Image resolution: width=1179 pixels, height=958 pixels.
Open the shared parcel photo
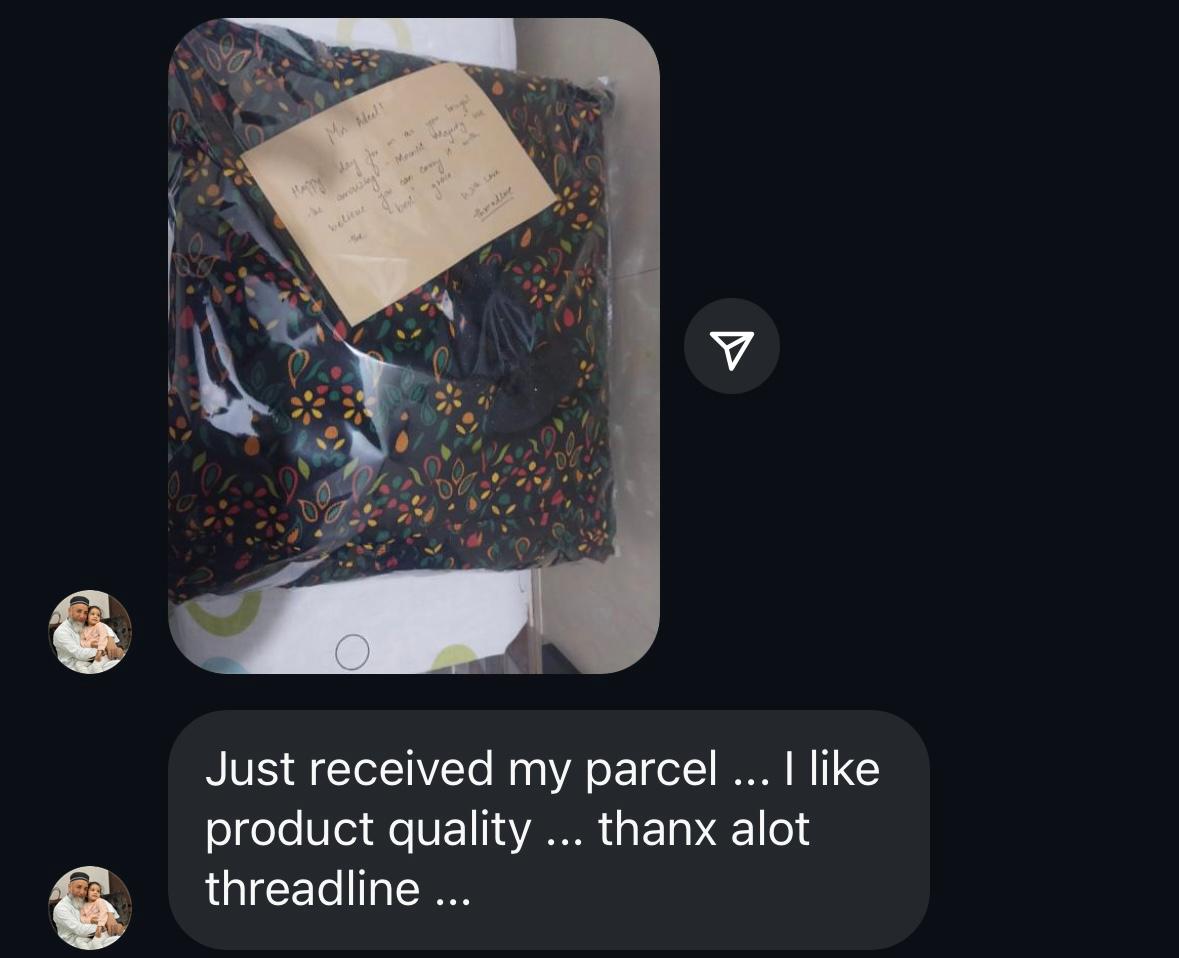(x=413, y=346)
